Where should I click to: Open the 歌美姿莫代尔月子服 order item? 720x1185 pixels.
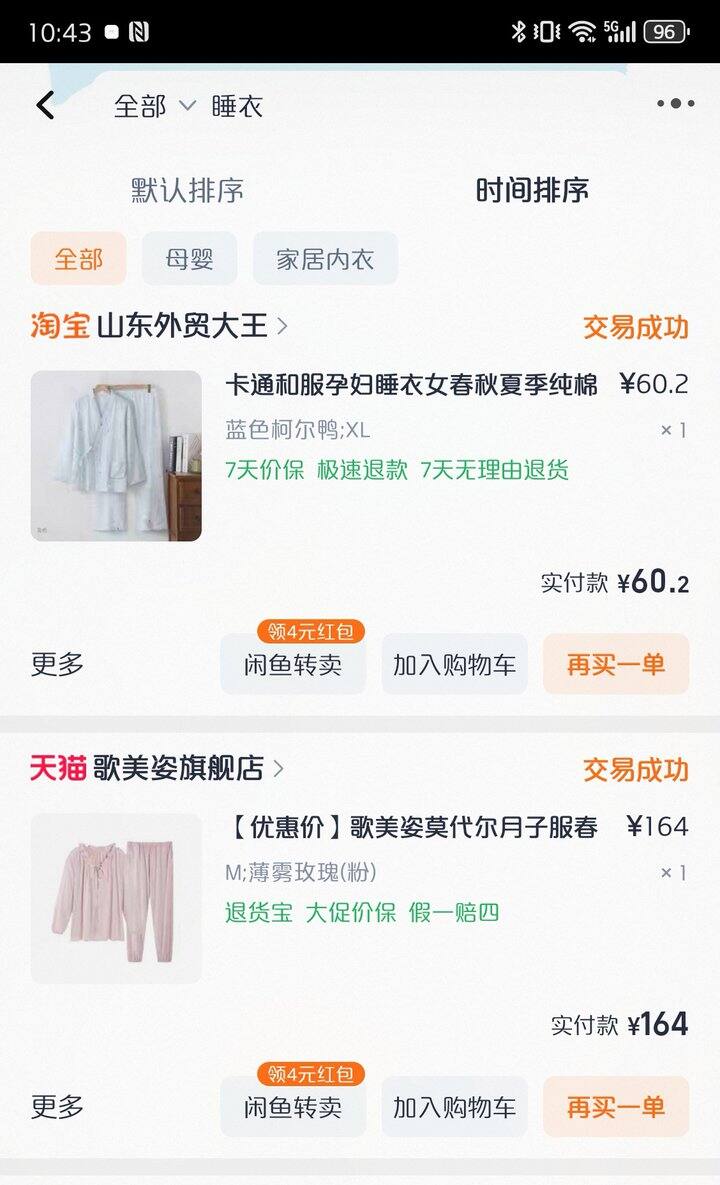tap(412, 827)
